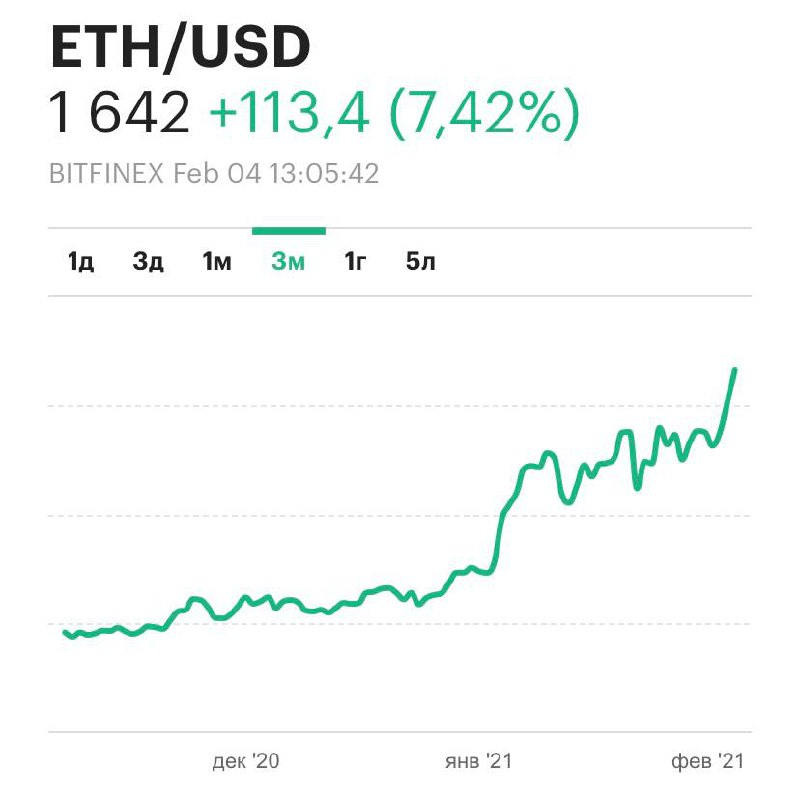The image size is (800, 797).
Task: Show the 1м price chart
Action: (x=217, y=262)
